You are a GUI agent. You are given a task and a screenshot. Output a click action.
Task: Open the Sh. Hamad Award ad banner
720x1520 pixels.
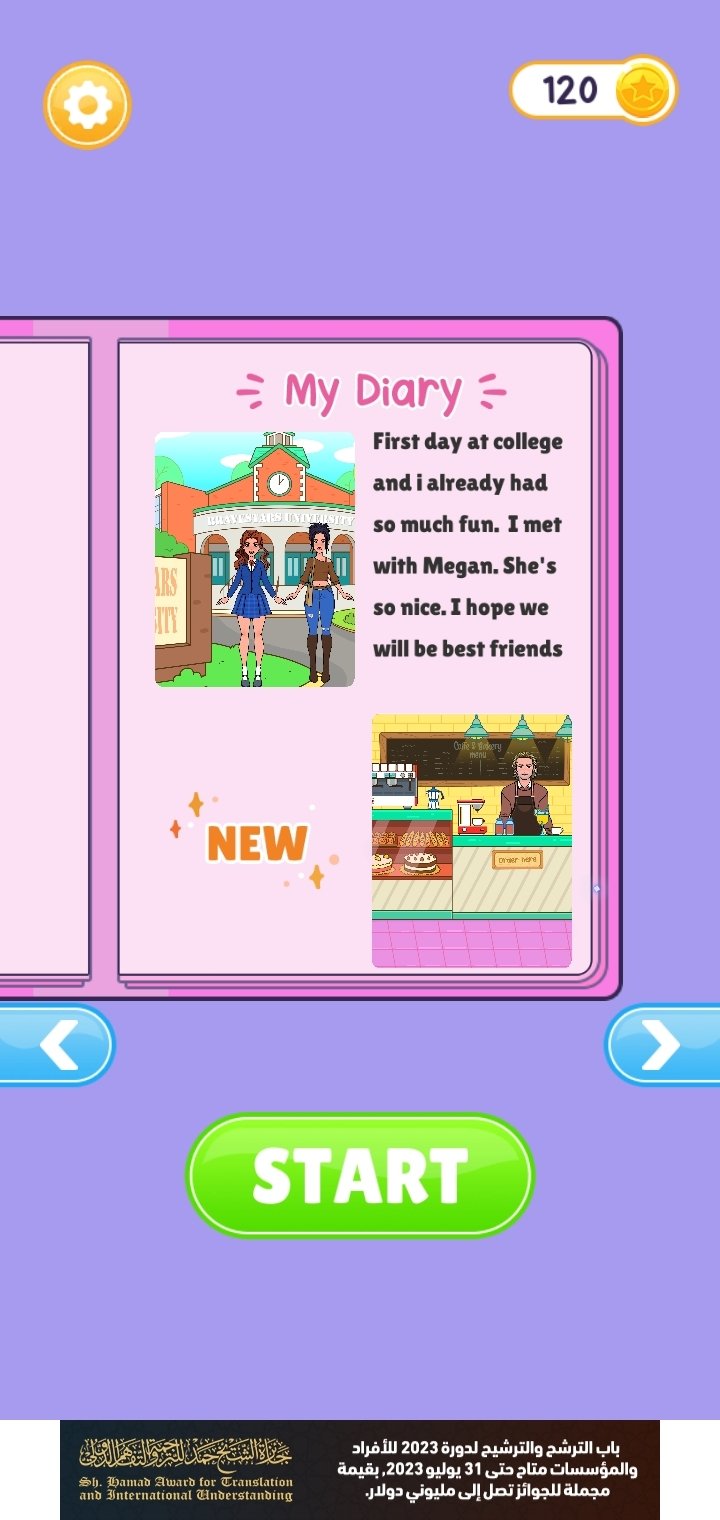(360, 1470)
